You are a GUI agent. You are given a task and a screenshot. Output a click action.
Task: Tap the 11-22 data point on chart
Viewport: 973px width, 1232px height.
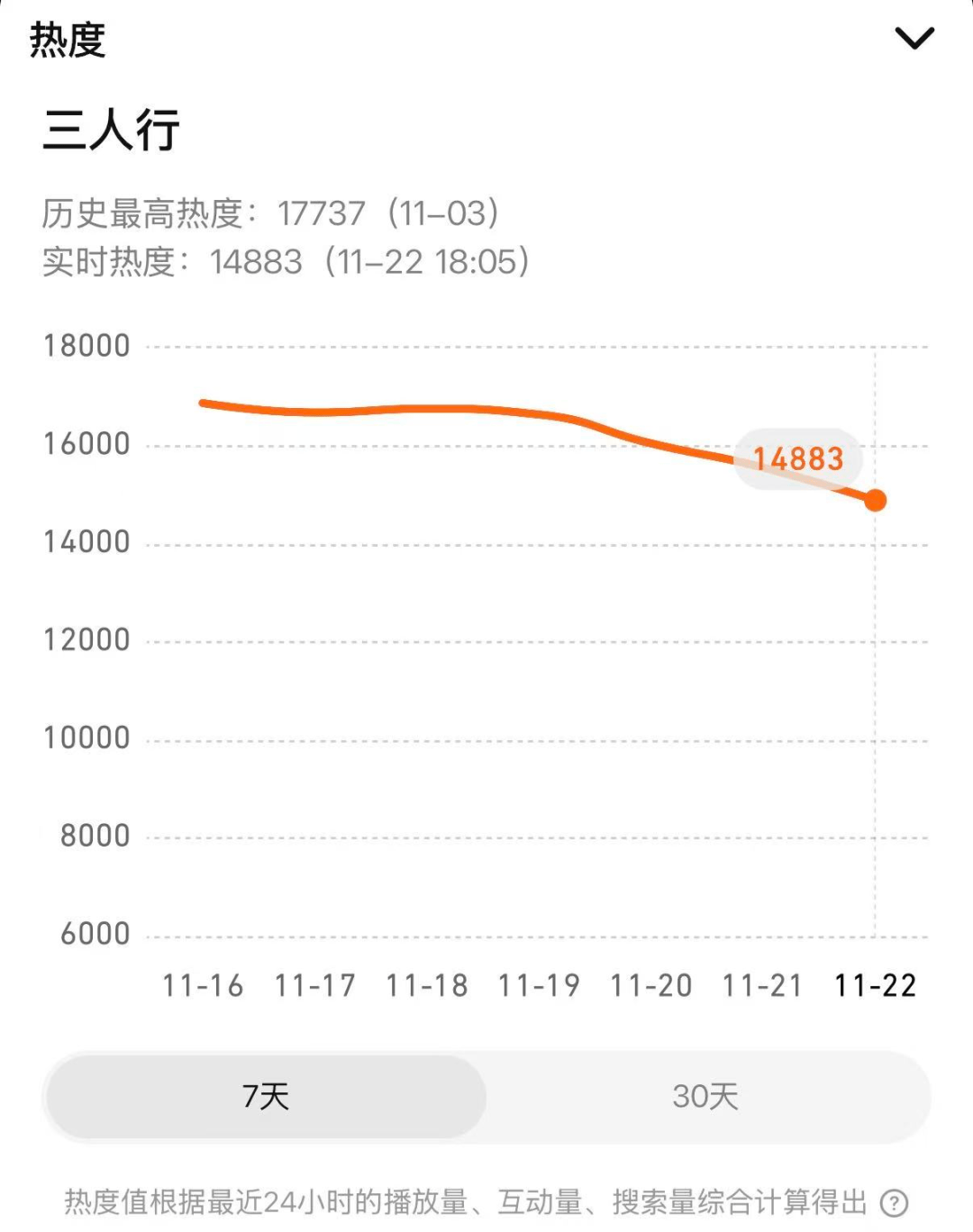[x=875, y=500]
